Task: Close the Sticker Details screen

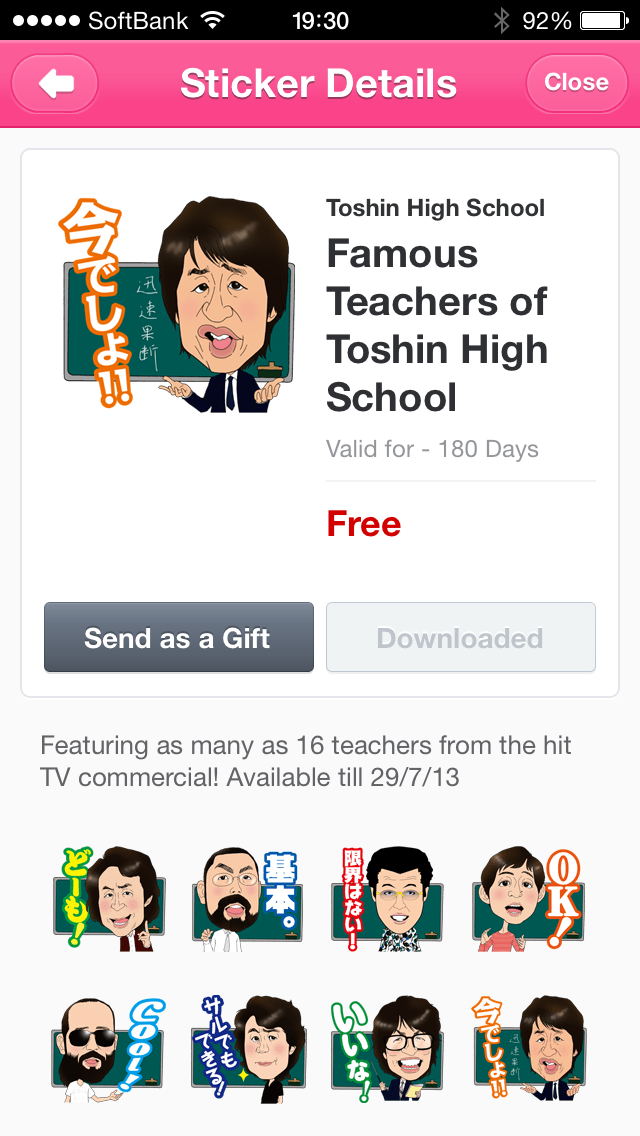Action: click(x=576, y=82)
